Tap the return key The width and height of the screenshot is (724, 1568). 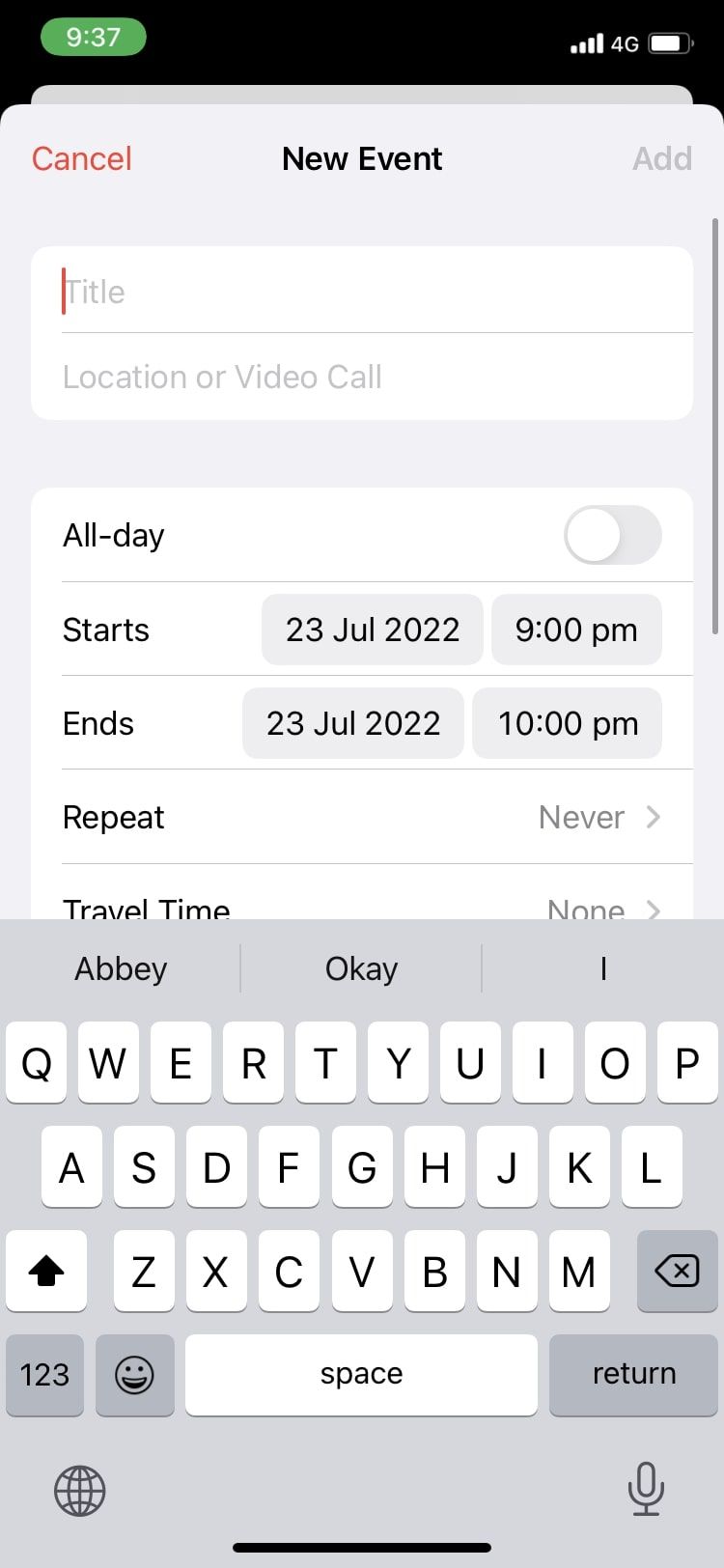[634, 1375]
